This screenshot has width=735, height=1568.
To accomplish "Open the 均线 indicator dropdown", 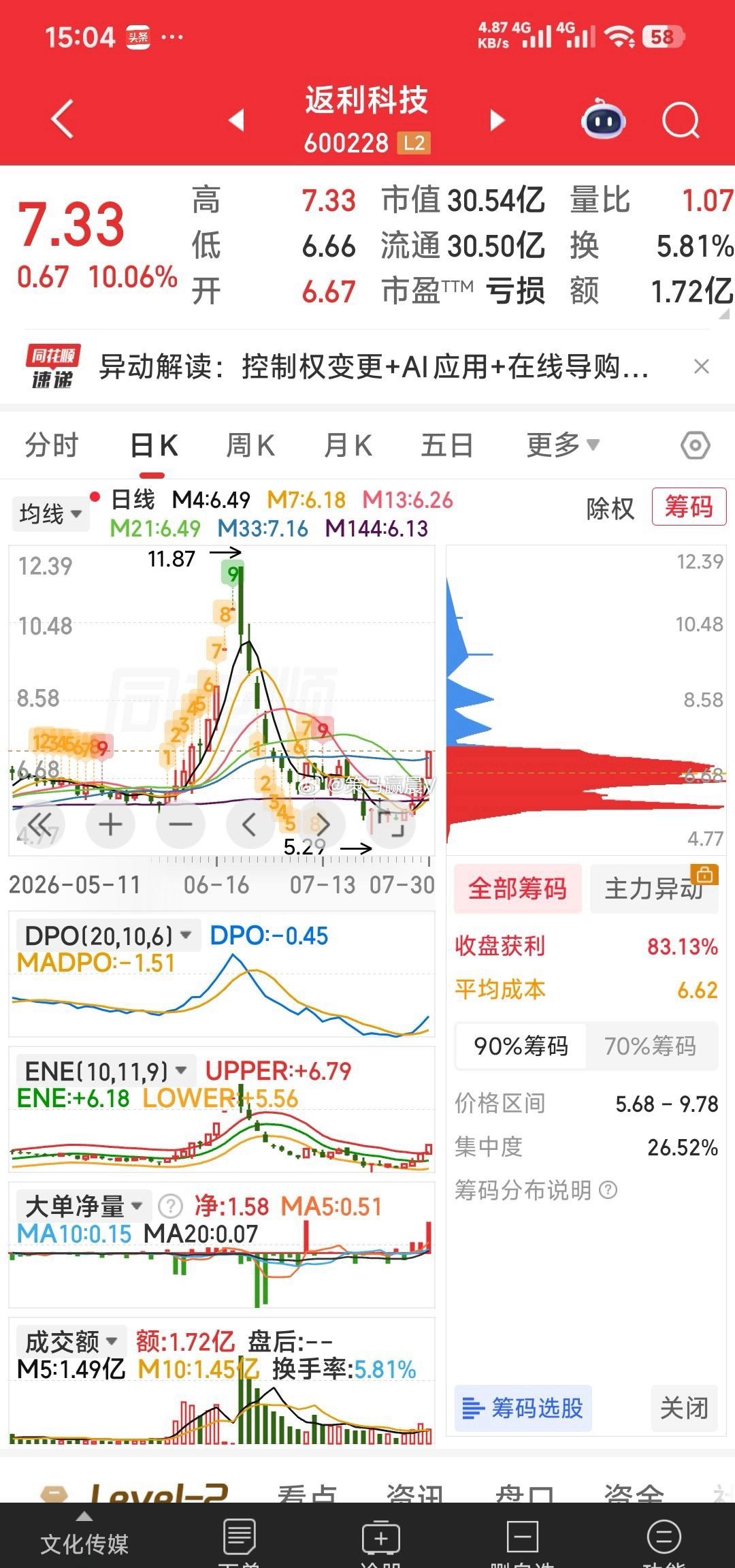I will [x=50, y=513].
